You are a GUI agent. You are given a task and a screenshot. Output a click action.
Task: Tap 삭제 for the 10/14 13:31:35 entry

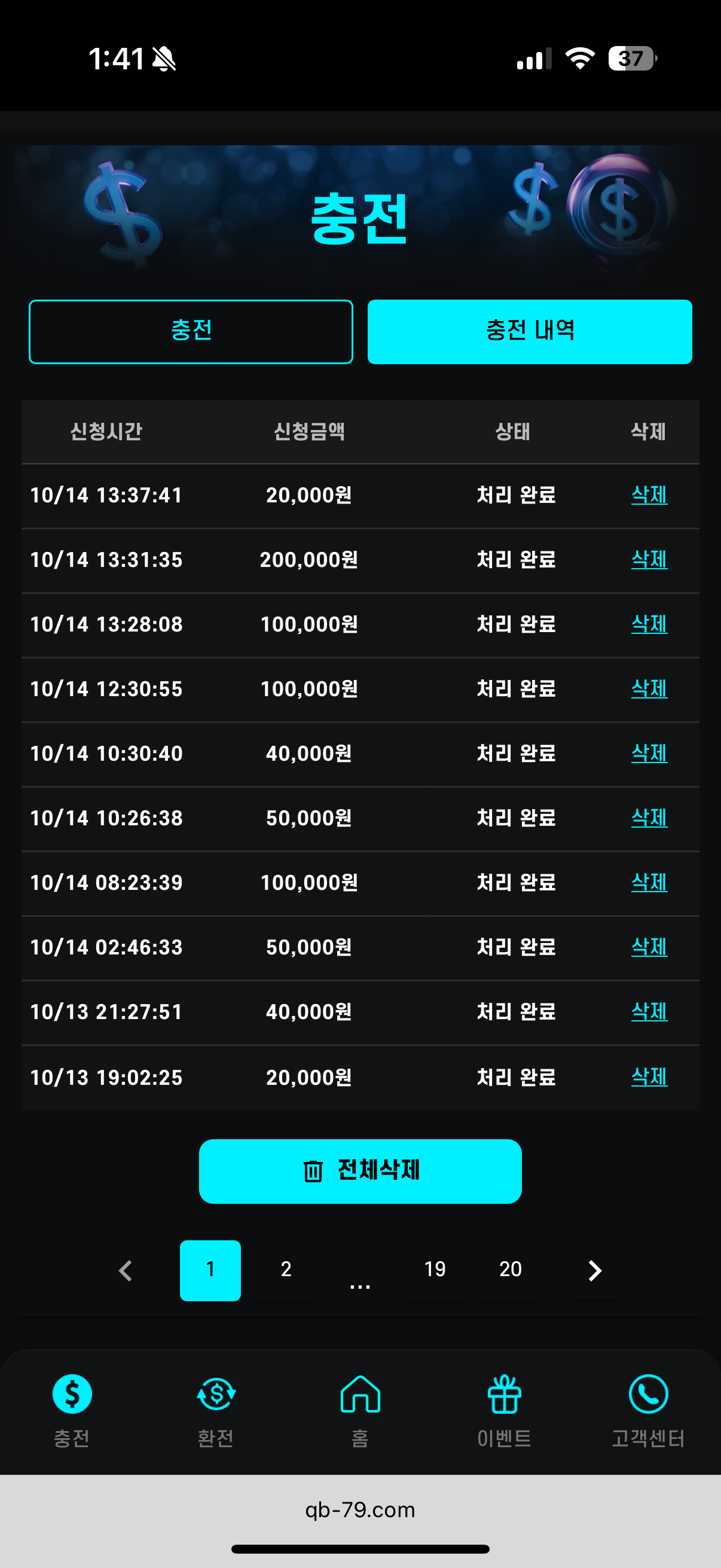pos(649,559)
